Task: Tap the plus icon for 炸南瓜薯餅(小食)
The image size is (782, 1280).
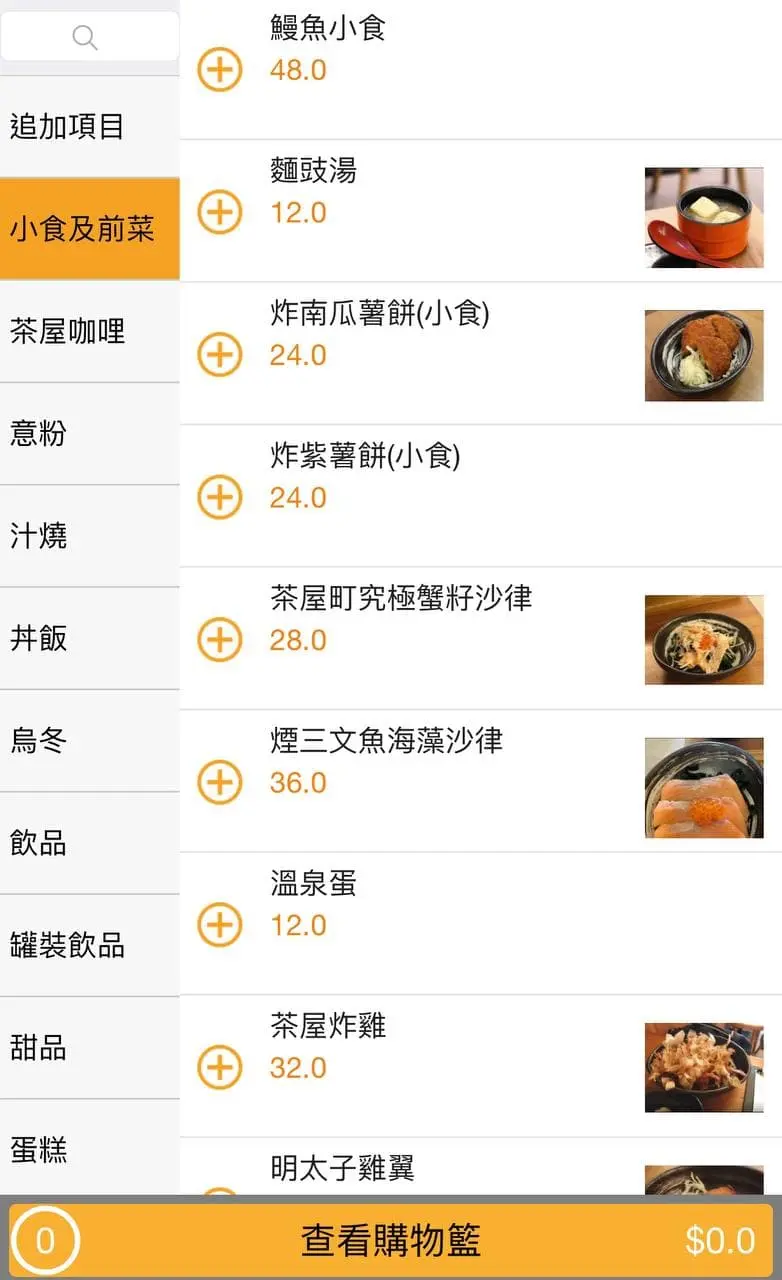Action: pyautogui.click(x=220, y=355)
